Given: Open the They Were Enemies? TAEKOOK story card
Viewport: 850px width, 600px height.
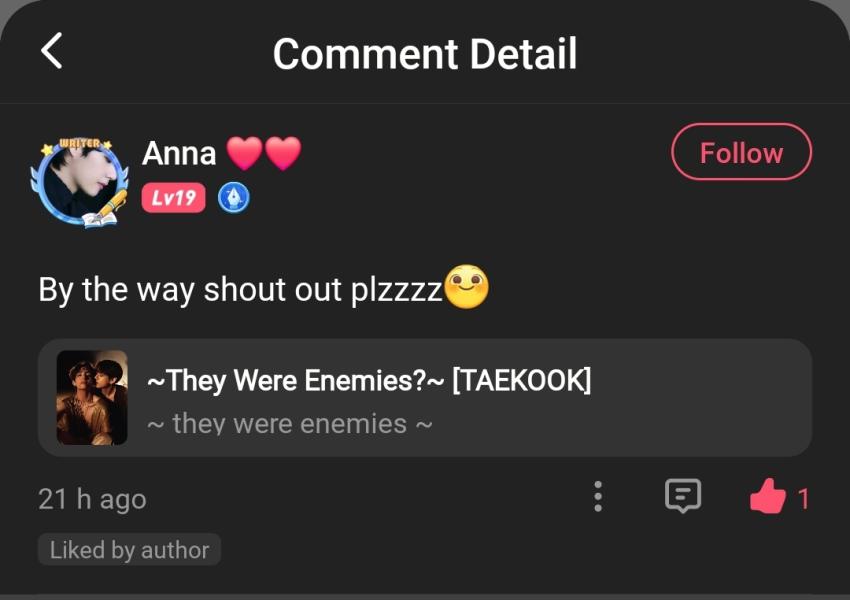Looking at the screenshot, I should click(x=424, y=398).
